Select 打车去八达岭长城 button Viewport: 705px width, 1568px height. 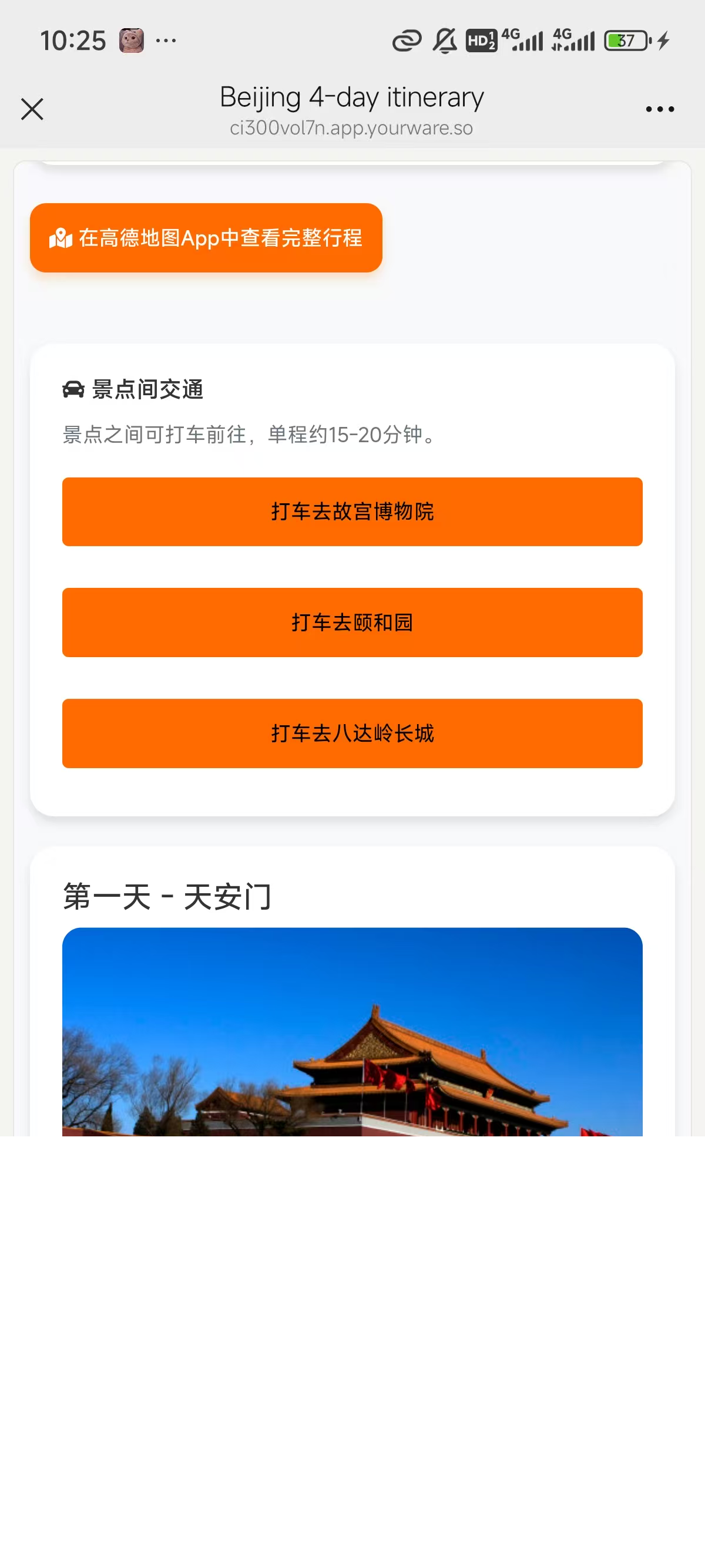(x=352, y=733)
